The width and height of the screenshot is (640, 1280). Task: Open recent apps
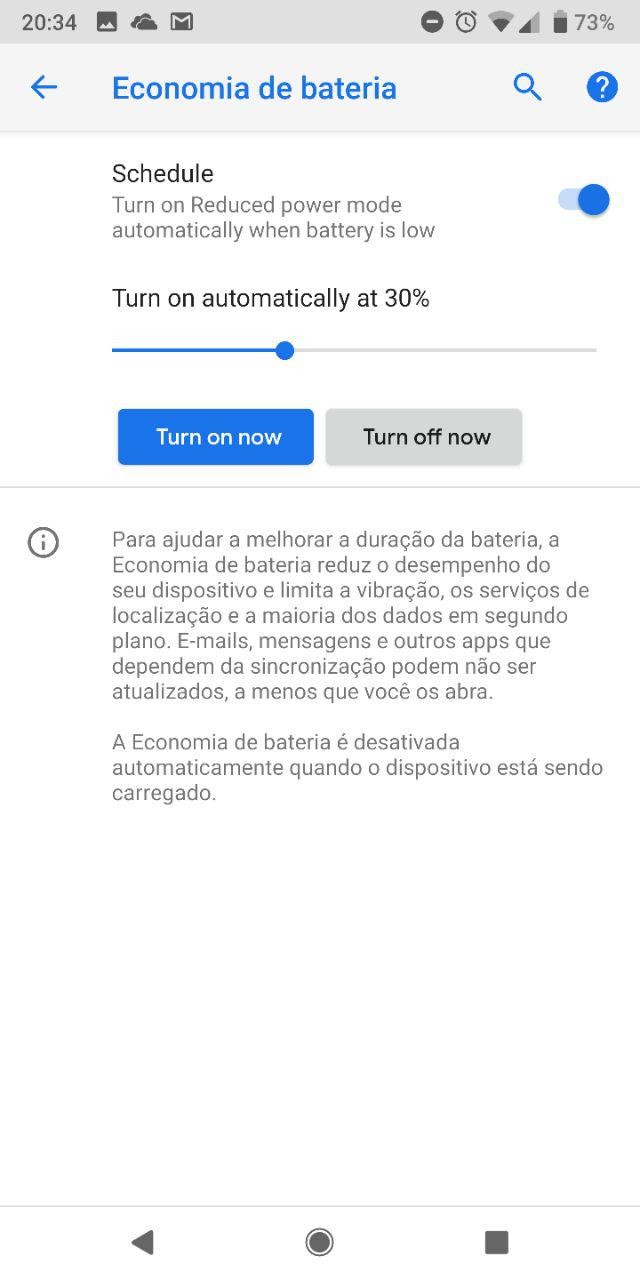[x=496, y=1242]
